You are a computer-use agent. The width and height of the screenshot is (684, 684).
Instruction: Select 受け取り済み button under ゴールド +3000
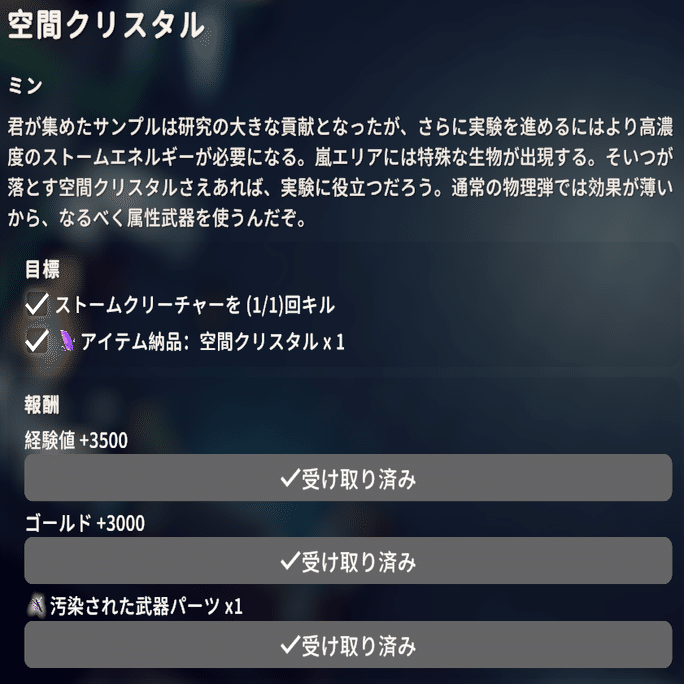(348, 561)
